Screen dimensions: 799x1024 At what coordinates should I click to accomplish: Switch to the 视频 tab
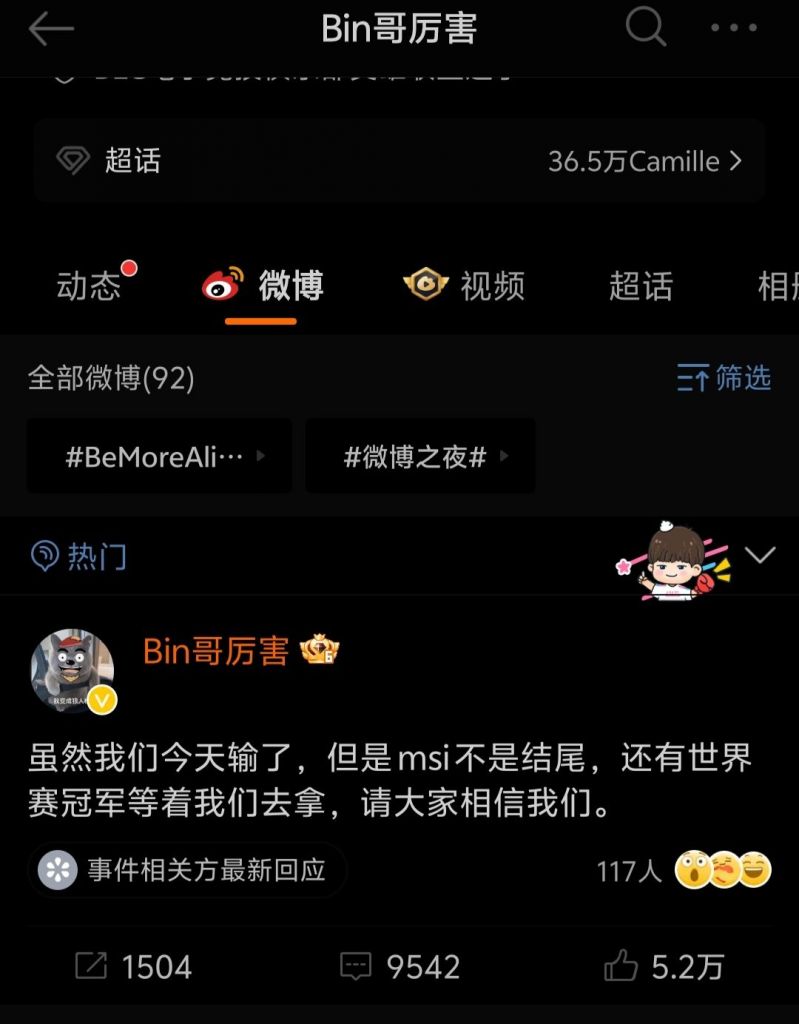click(x=466, y=286)
